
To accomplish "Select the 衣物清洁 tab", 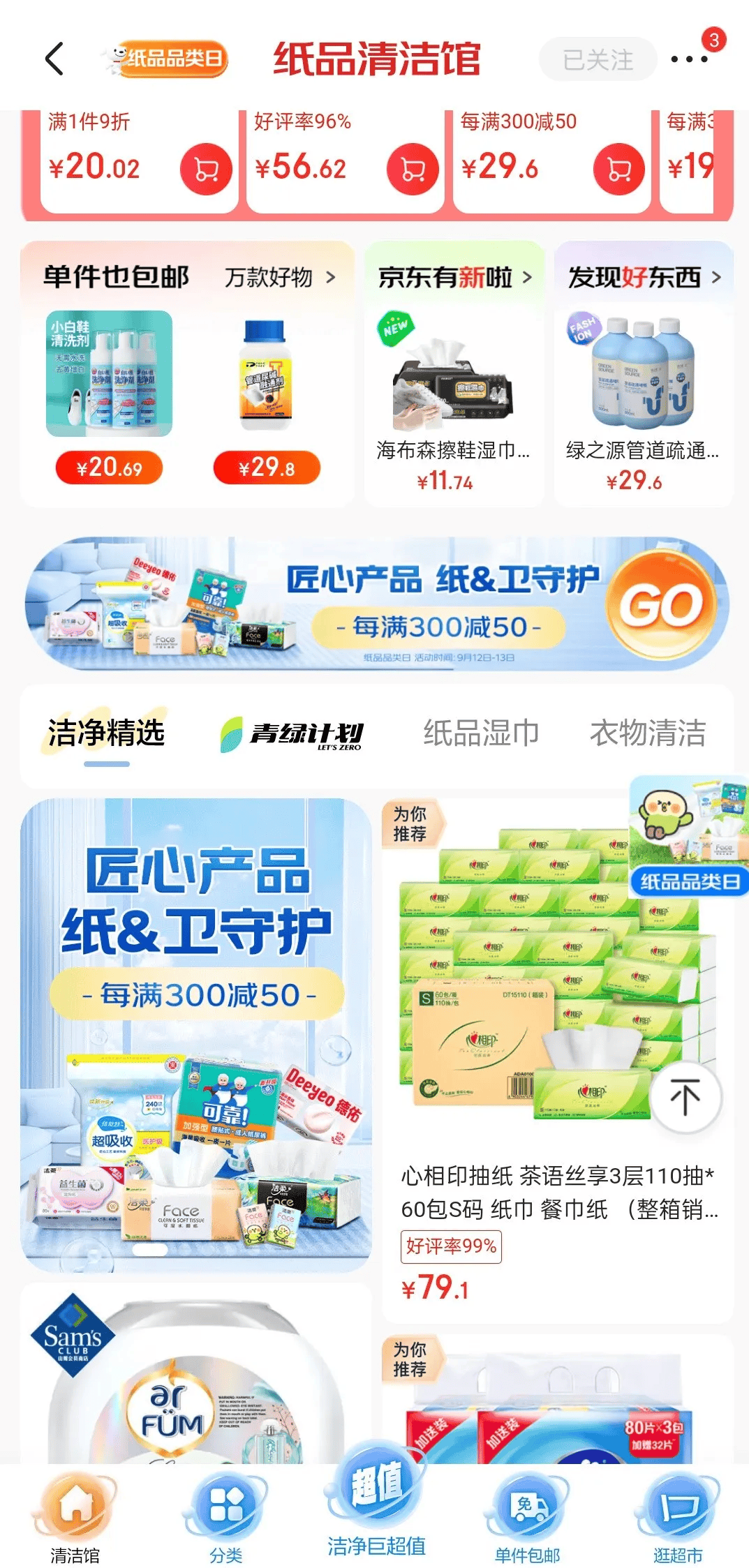I will [647, 733].
